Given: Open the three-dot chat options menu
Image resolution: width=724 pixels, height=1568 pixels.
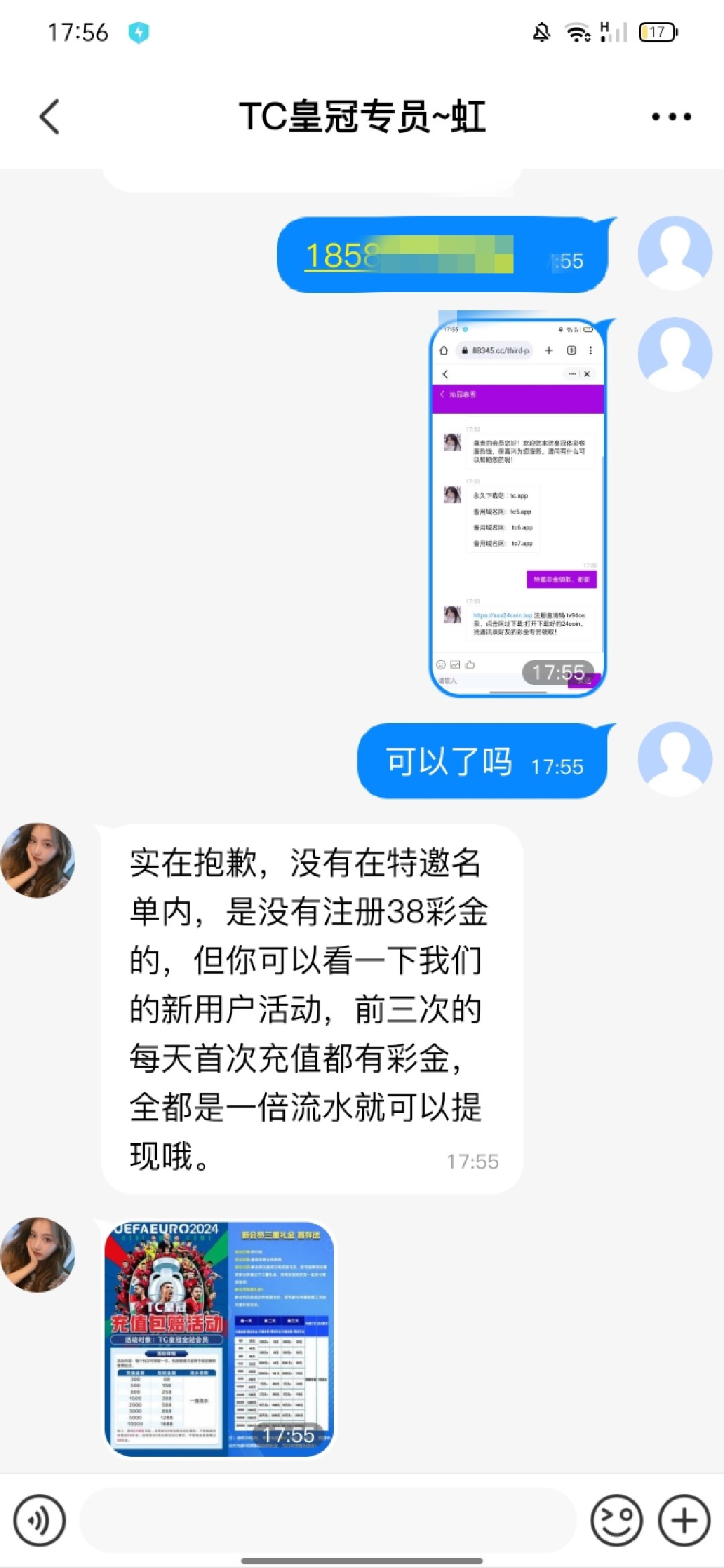Looking at the screenshot, I should point(671,117).
